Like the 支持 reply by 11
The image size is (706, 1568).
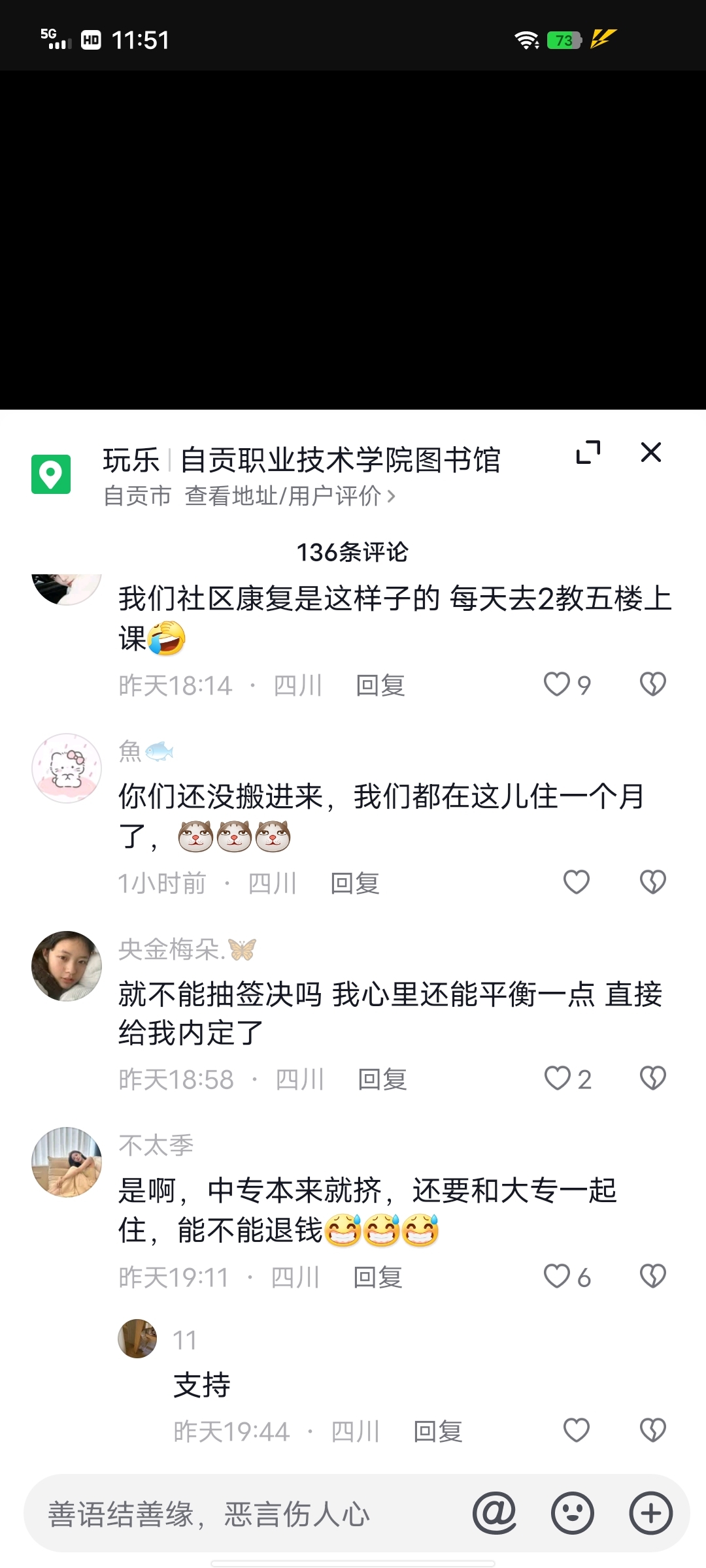pos(577,1430)
